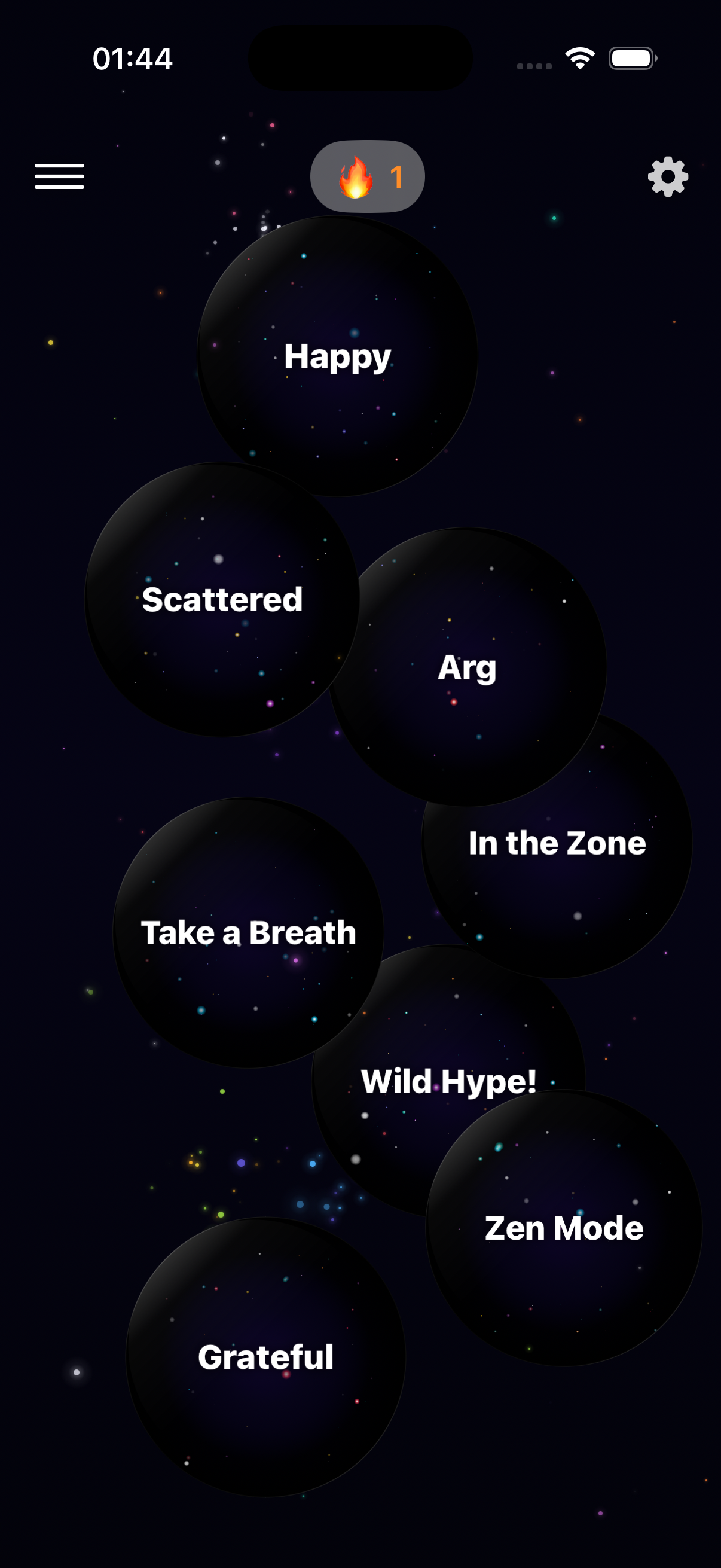Tap the Dynamic Island pill
This screenshot has height=1568, width=721.
(x=360, y=59)
